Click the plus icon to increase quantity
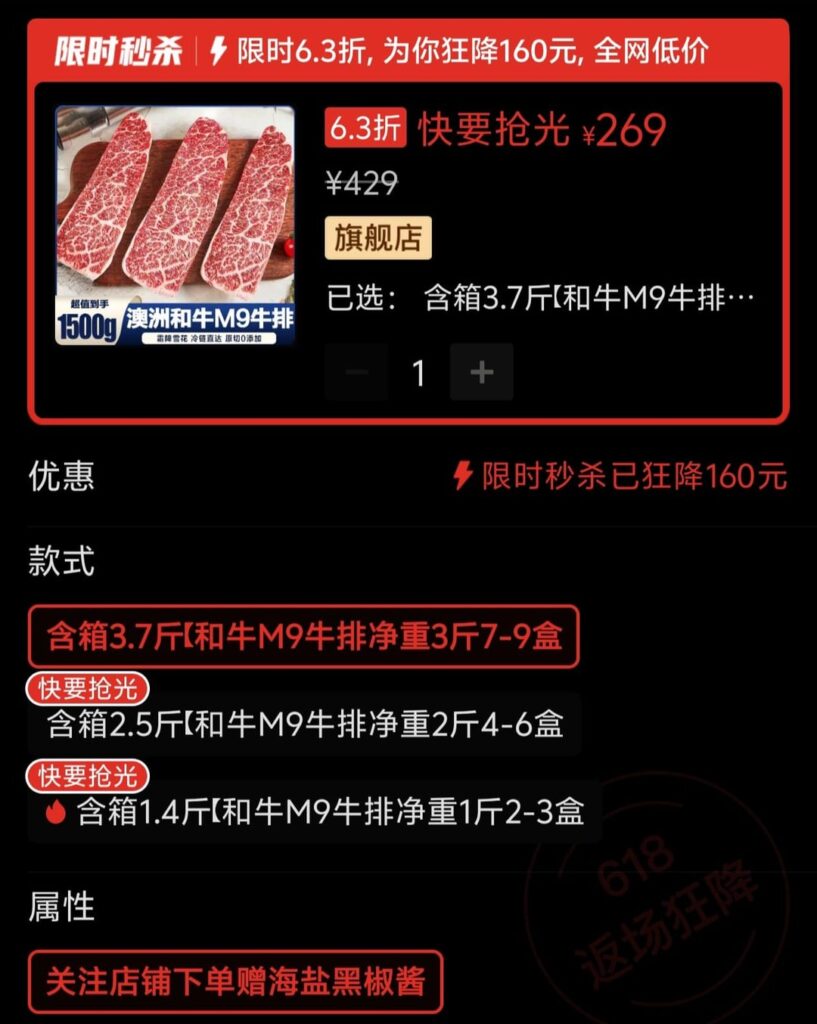Viewport: 817px width, 1024px height. (x=481, y=372)
